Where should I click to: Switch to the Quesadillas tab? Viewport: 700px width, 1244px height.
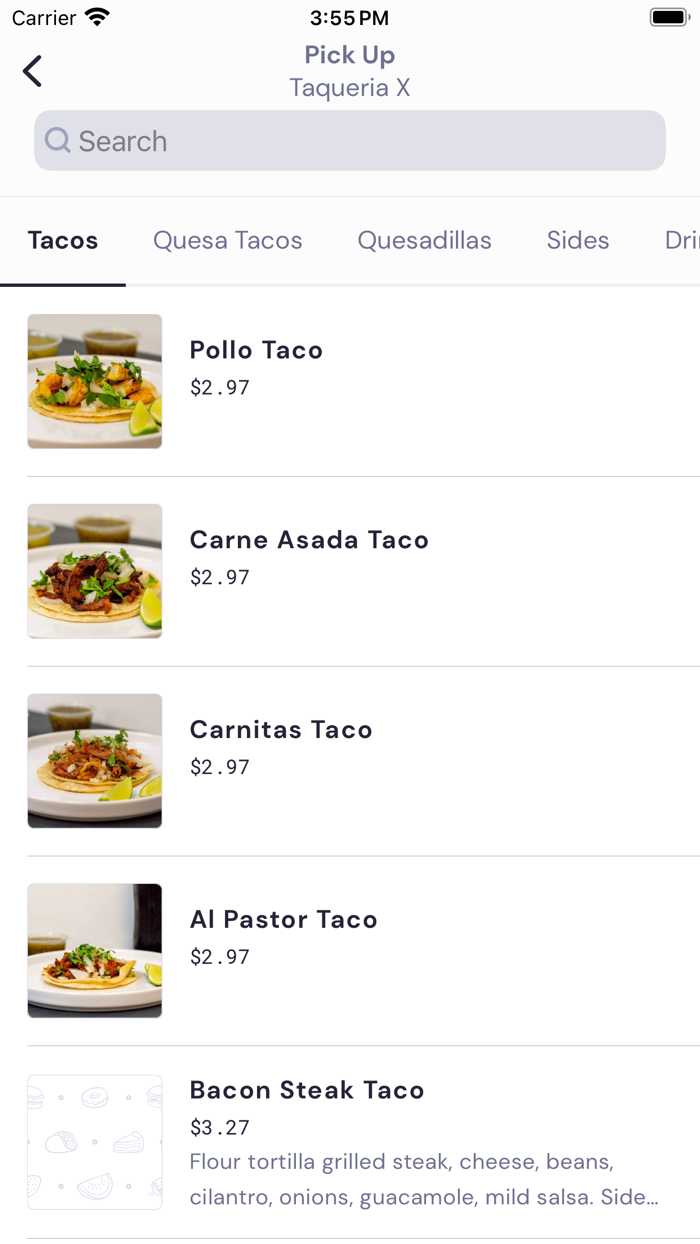coord(424,241)
